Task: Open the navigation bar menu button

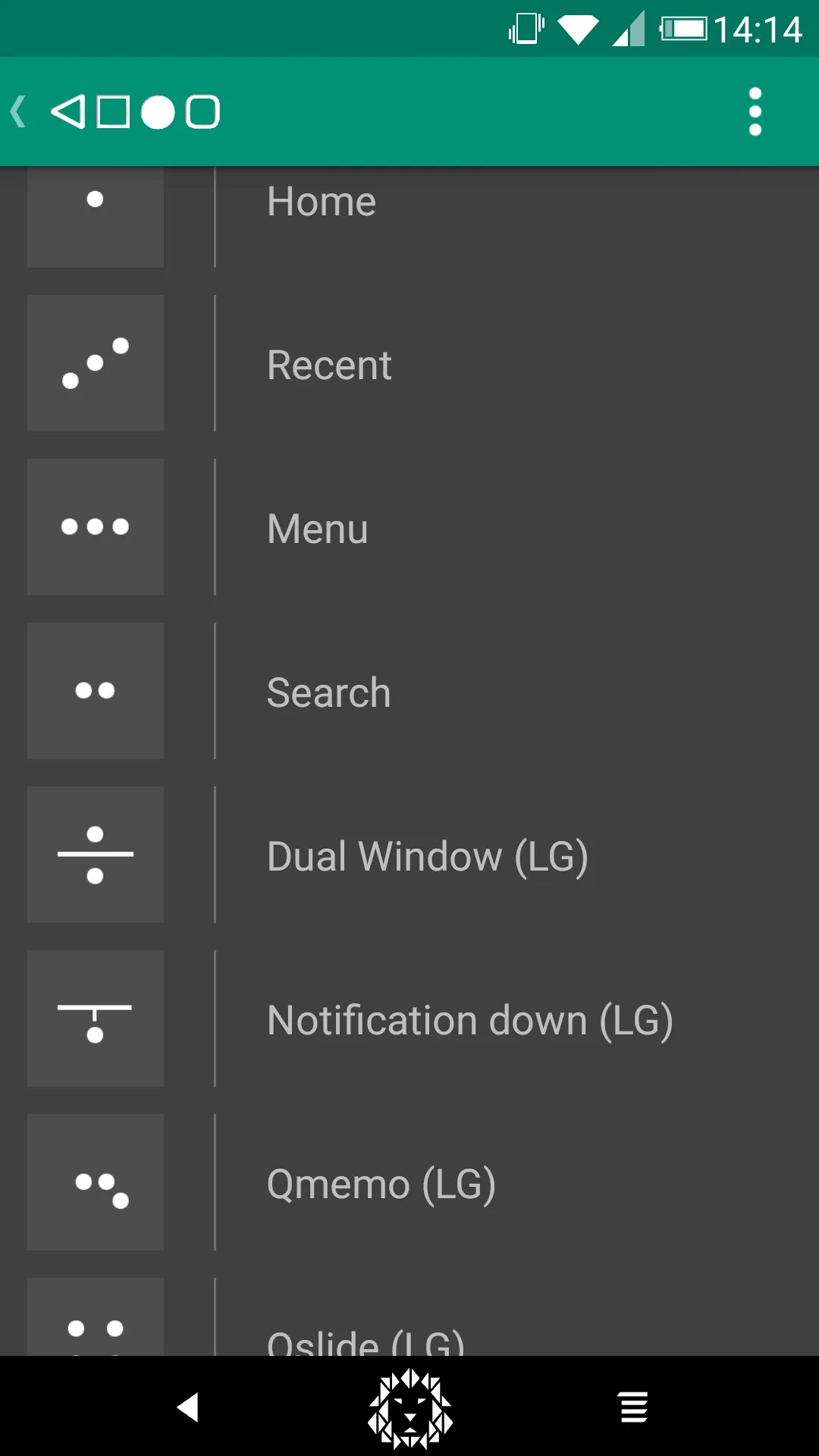Action: click(x=633, y=1407)
